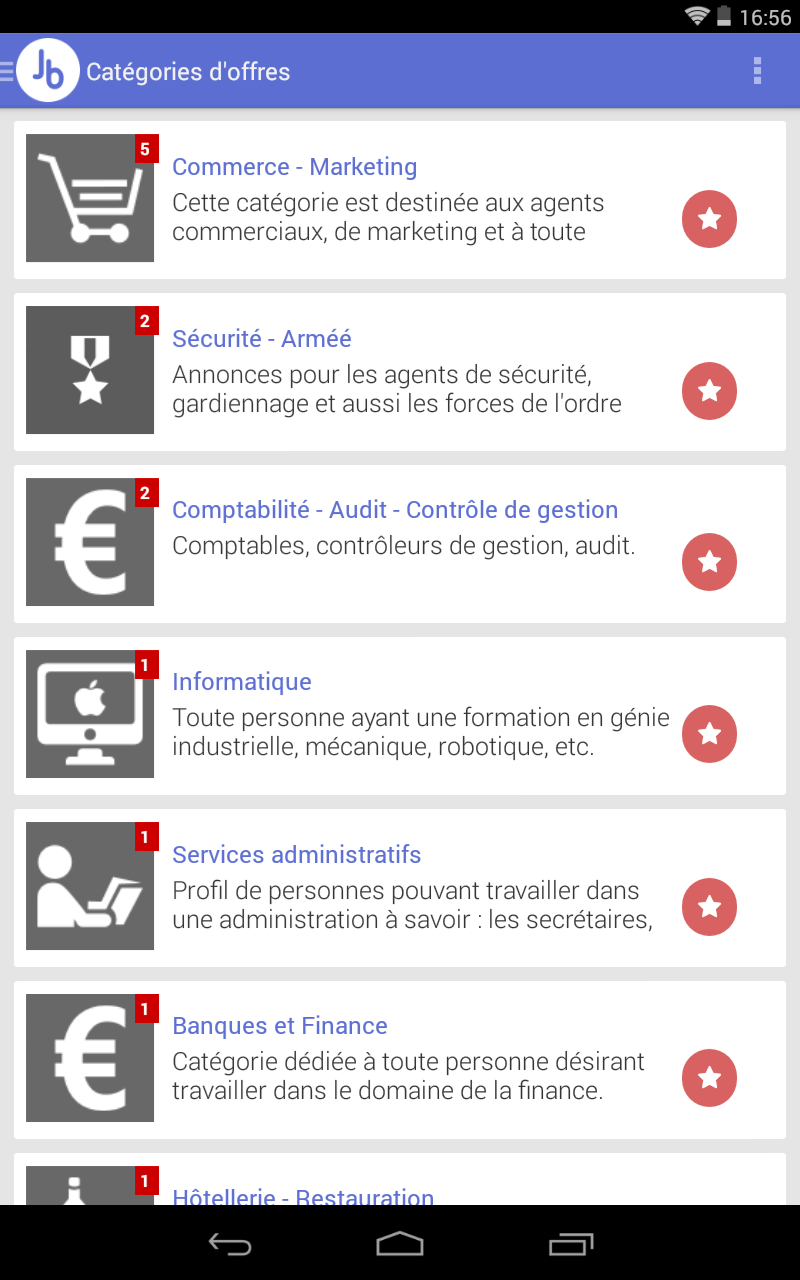The width and height of the screenshot is (800, 1280).
Task: Open Comptabilité - Audit - Contrôle de gestion
Action: (395, 510)
